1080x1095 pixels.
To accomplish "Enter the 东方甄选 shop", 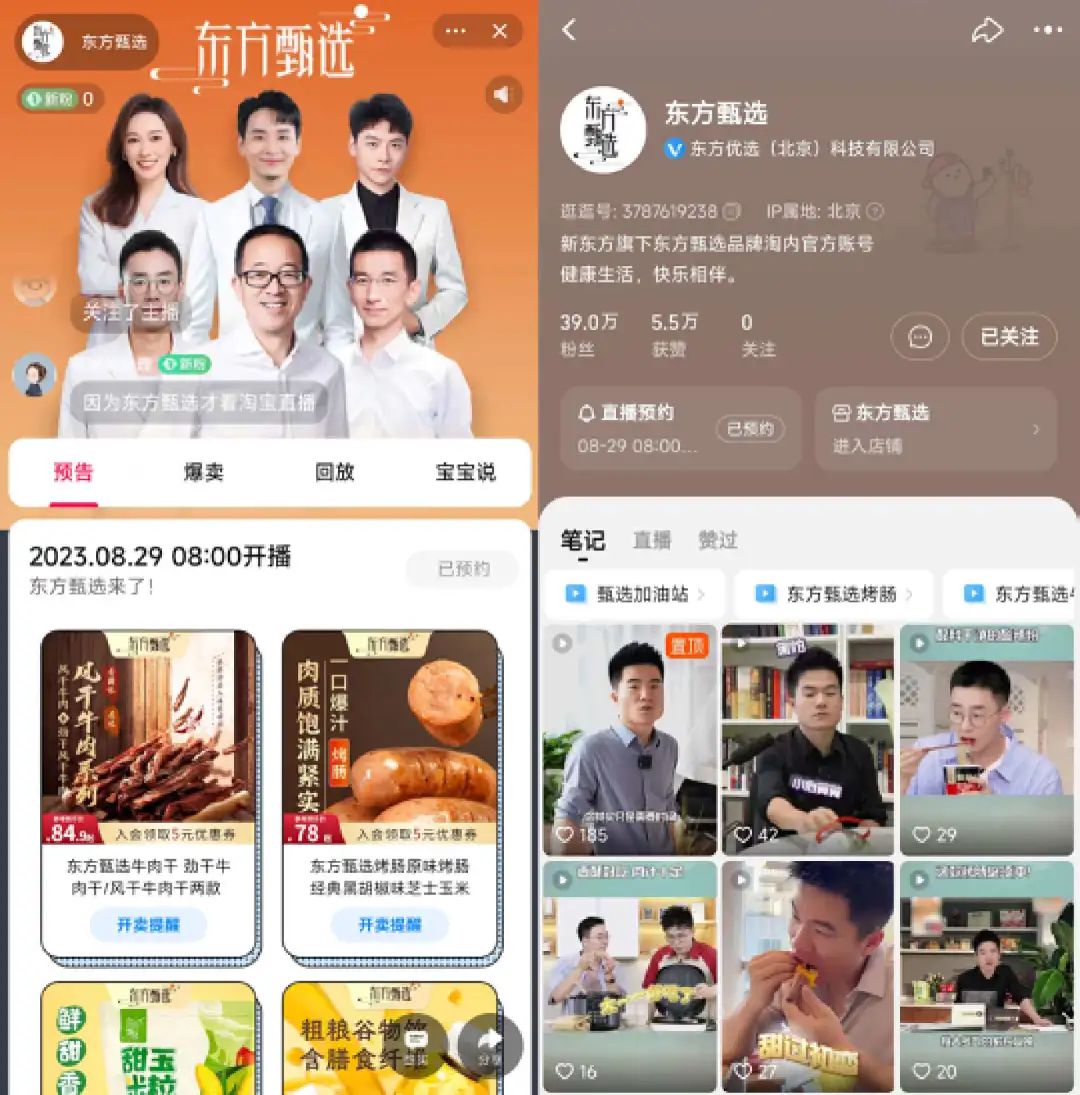I will (x=936, y=428).
